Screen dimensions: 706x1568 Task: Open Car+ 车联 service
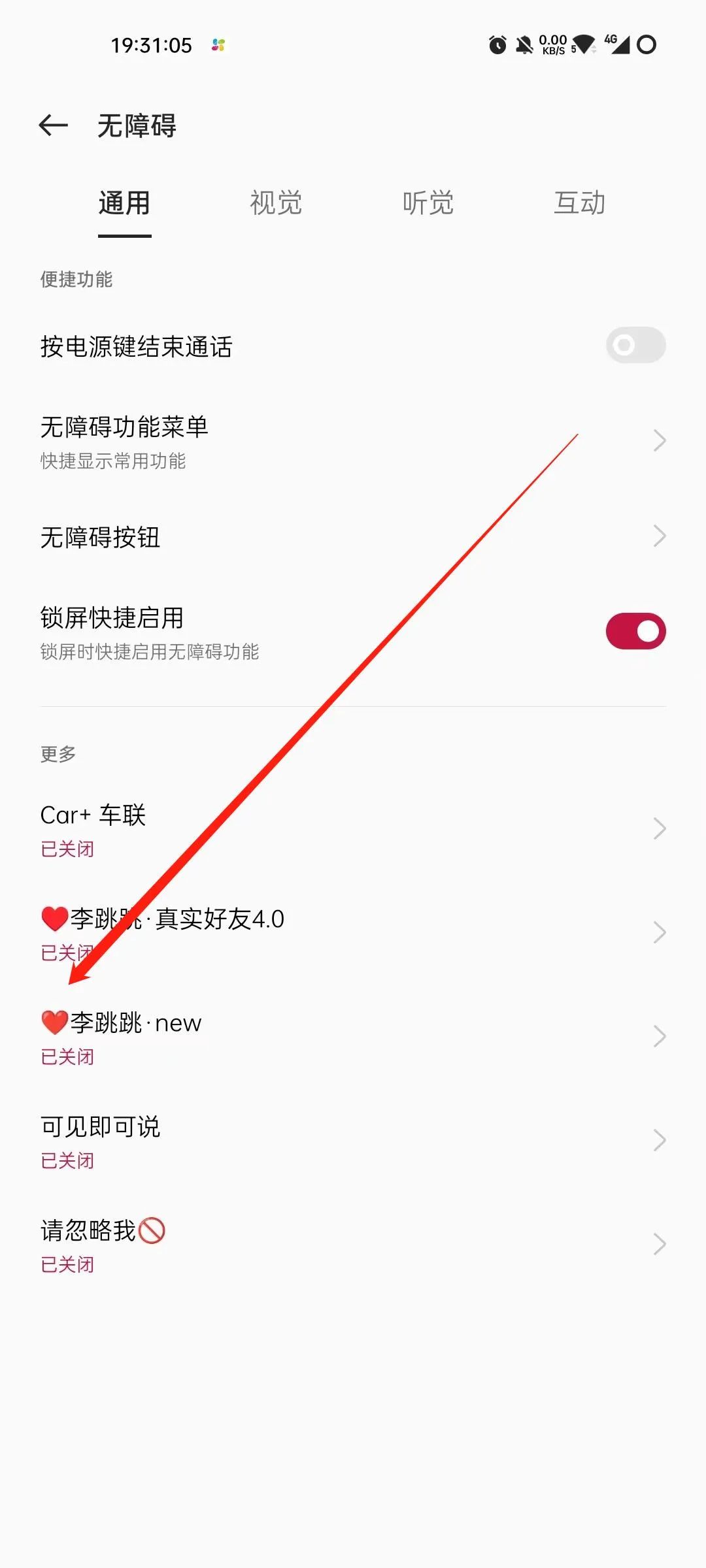[x=353, y=829]
